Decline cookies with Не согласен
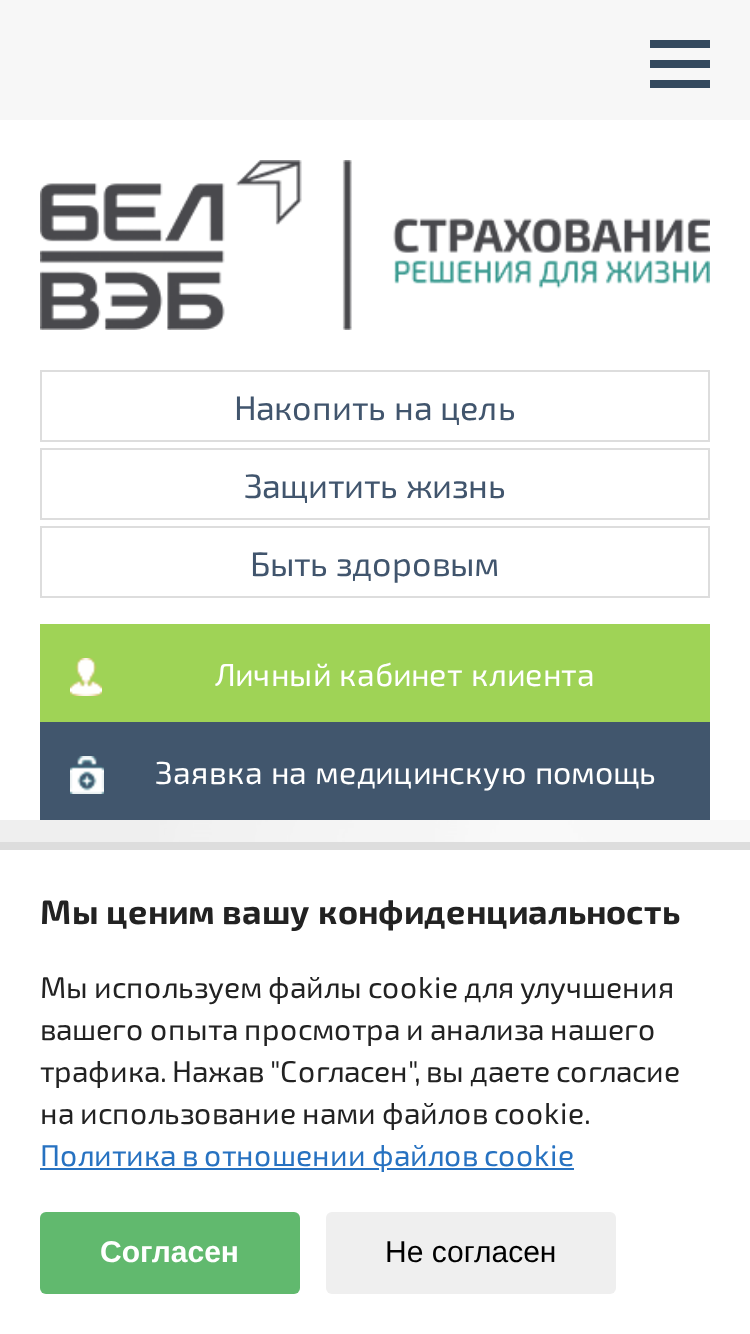 pos(471,1253)
